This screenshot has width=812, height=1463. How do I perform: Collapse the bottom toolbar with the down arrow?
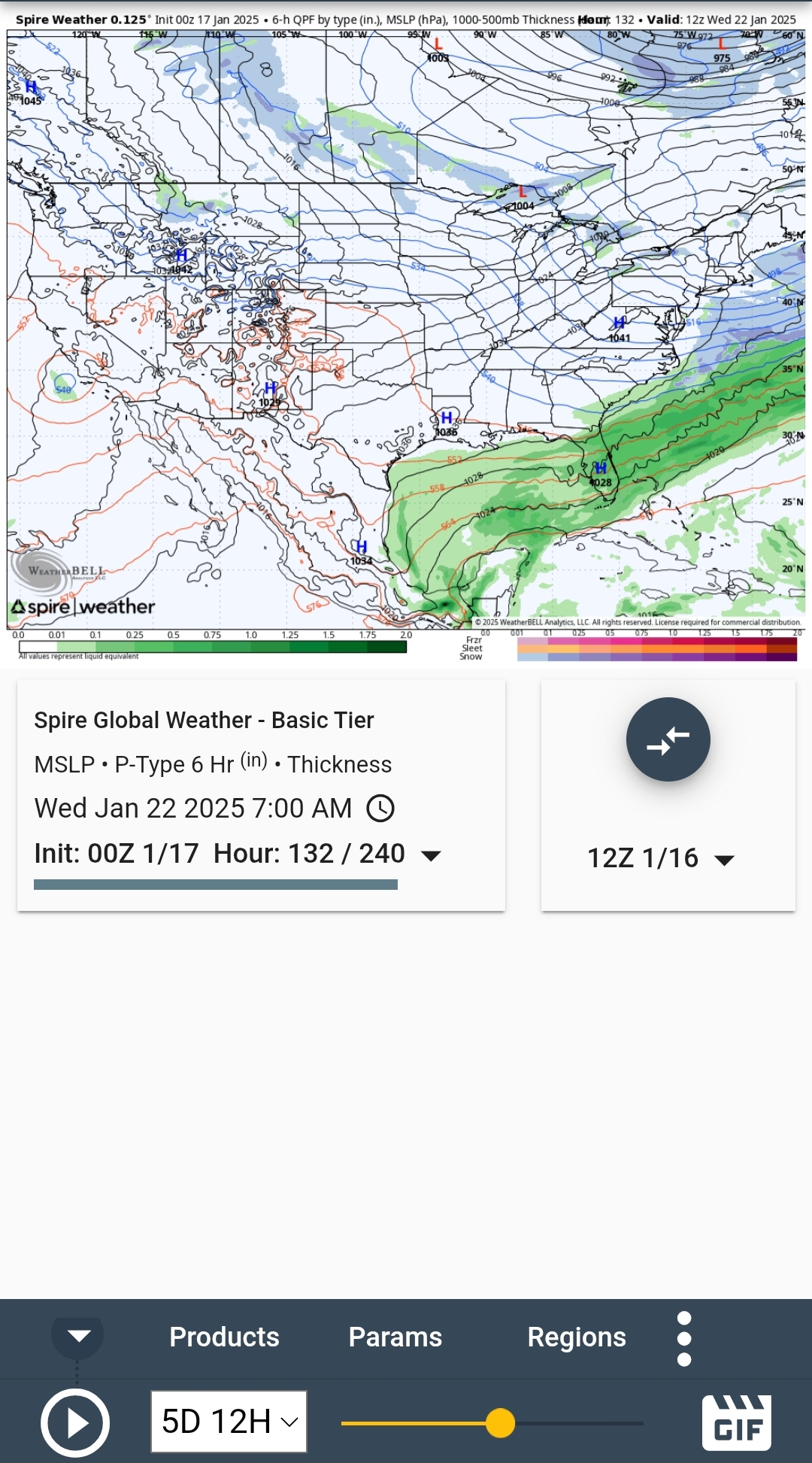pyautogui.click(x=78, y=1337)
